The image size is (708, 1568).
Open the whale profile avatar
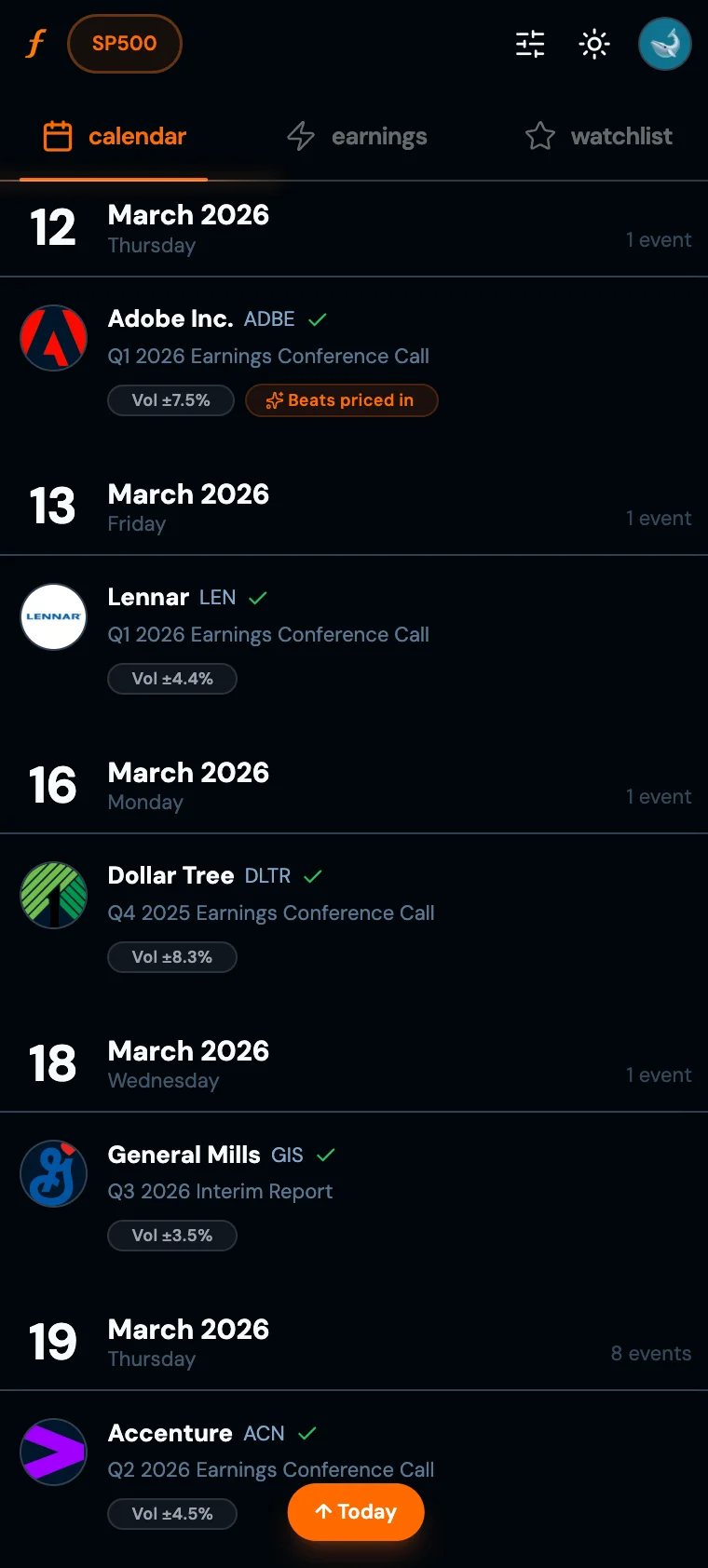664,44
